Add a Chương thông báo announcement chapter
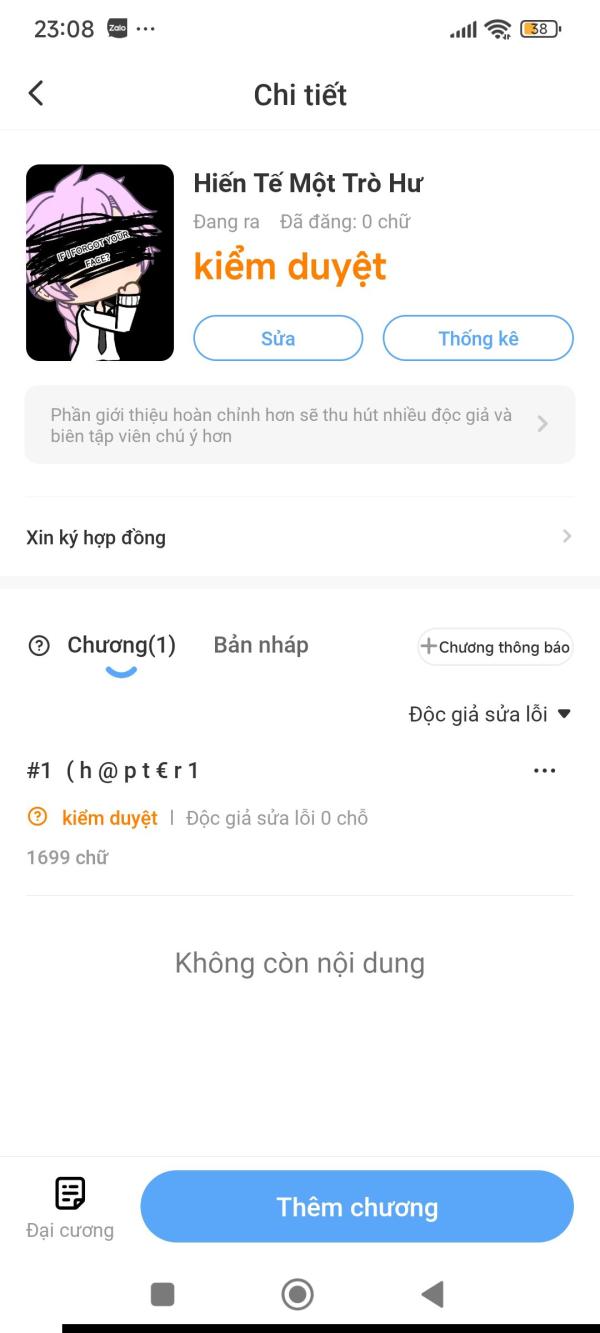The width and height of the screenshot is (600, 1333). coord(496,647)
